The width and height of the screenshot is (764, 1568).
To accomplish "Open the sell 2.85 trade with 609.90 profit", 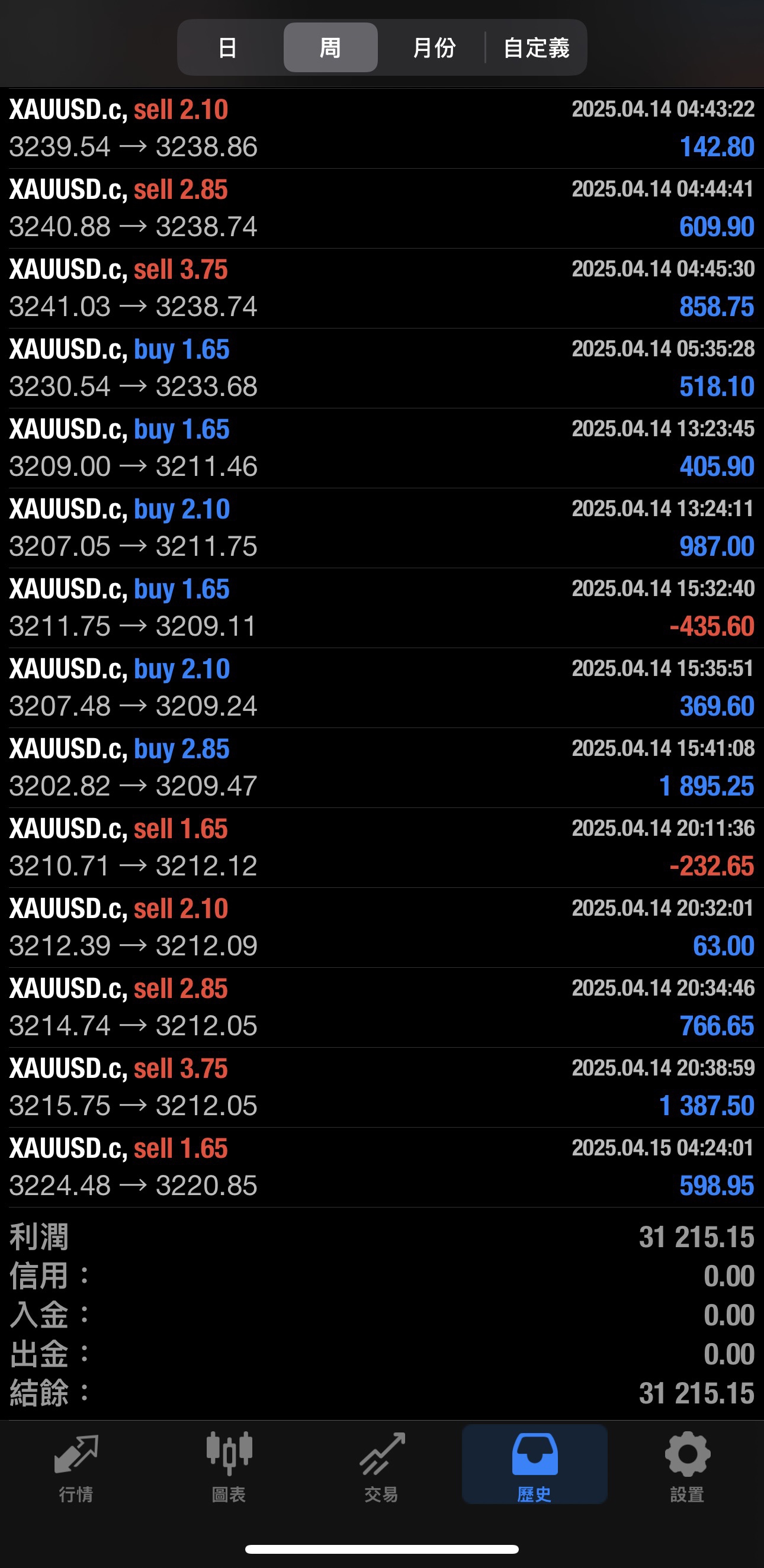I will pyautogui.click(x=382, y=208).
